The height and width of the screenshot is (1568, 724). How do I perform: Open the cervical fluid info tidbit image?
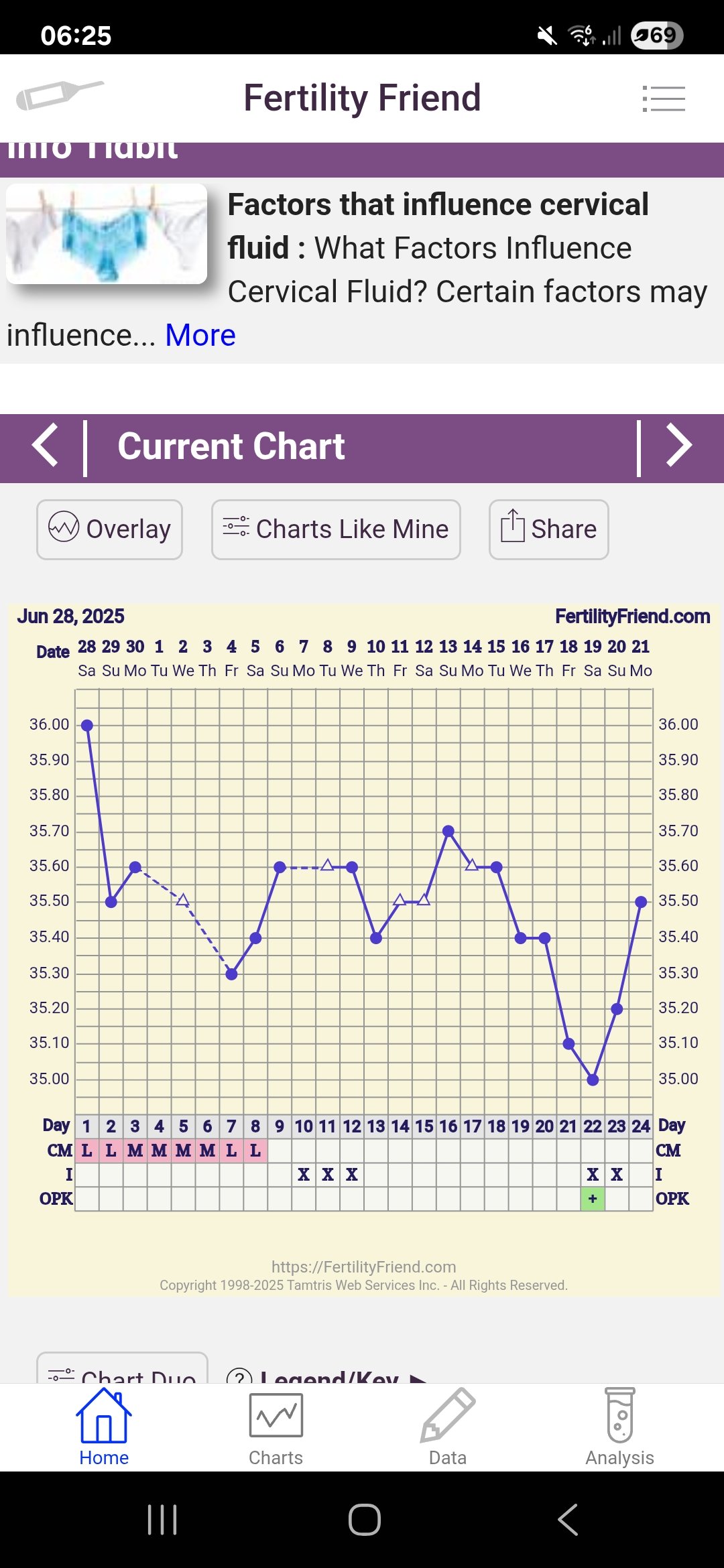107,234
